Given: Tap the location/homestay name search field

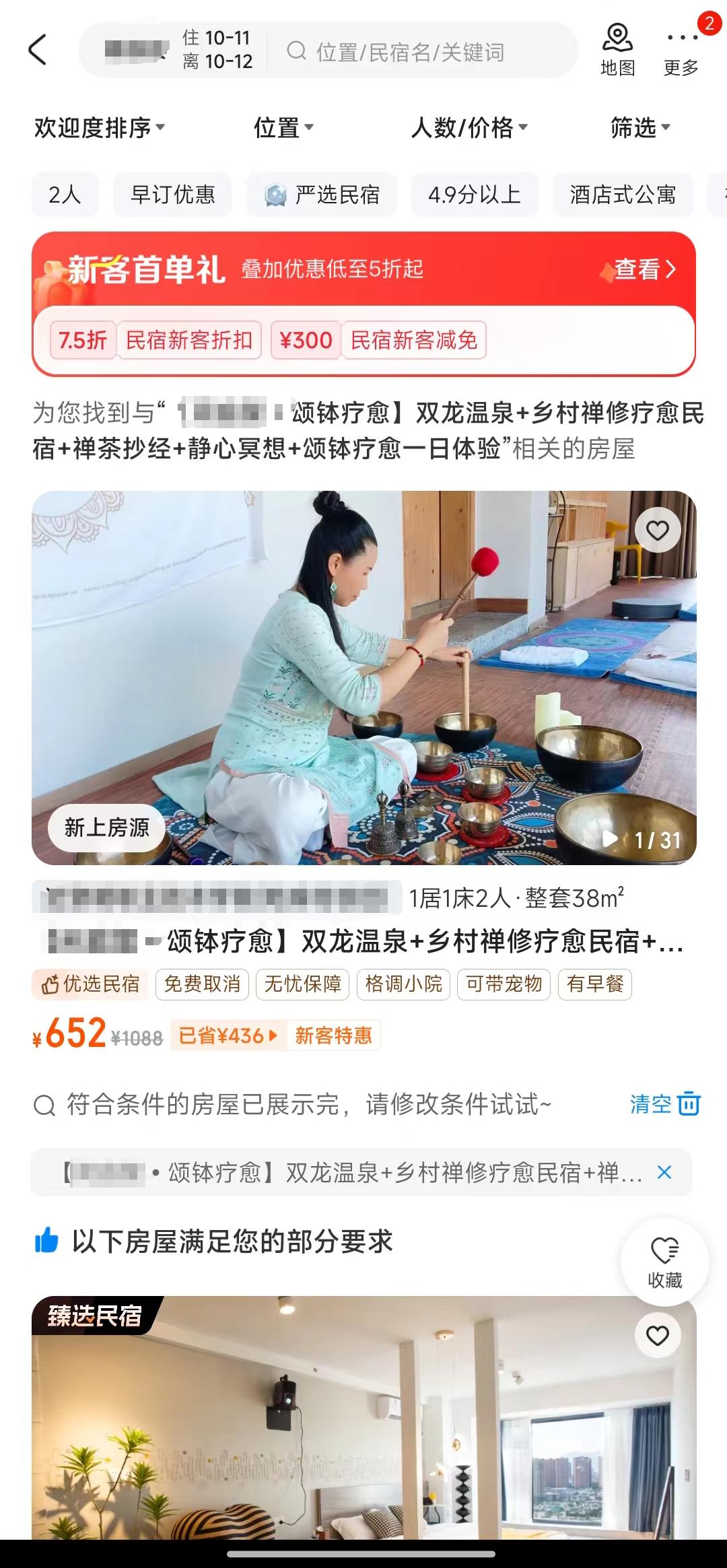Looking at the screenshot, I should pos(411,52).
